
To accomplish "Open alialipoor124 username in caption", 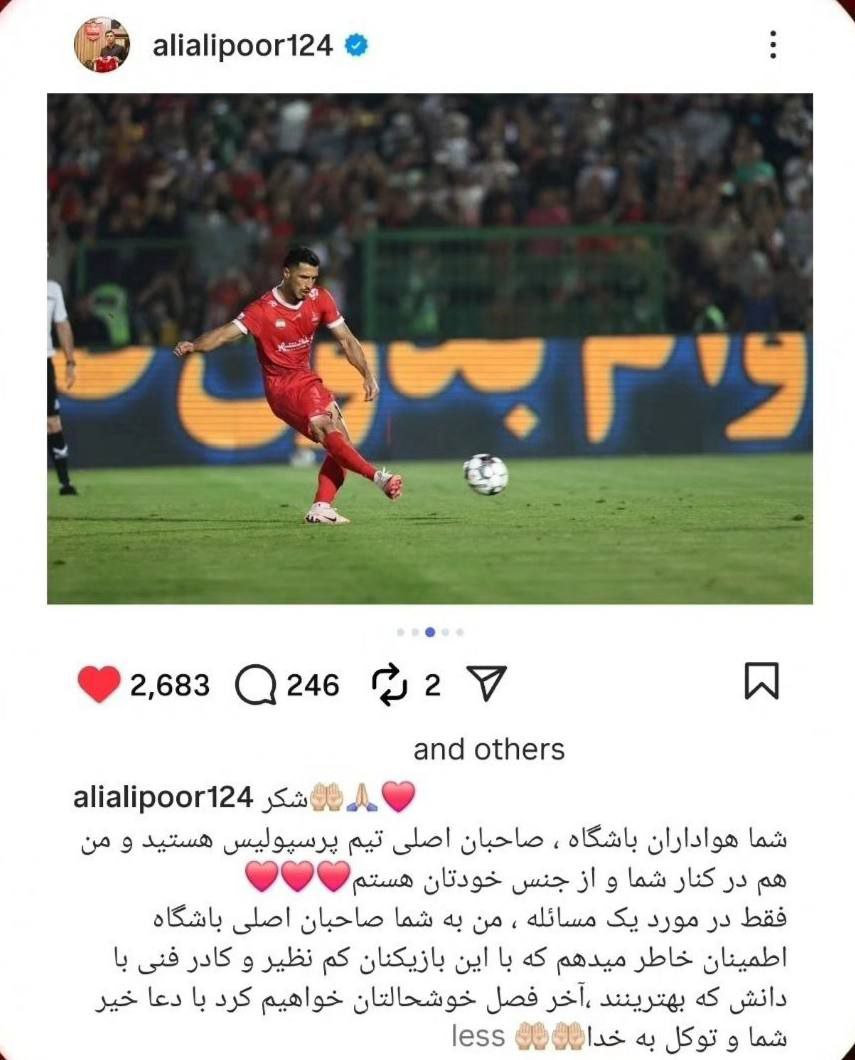I will pos(162,798).
